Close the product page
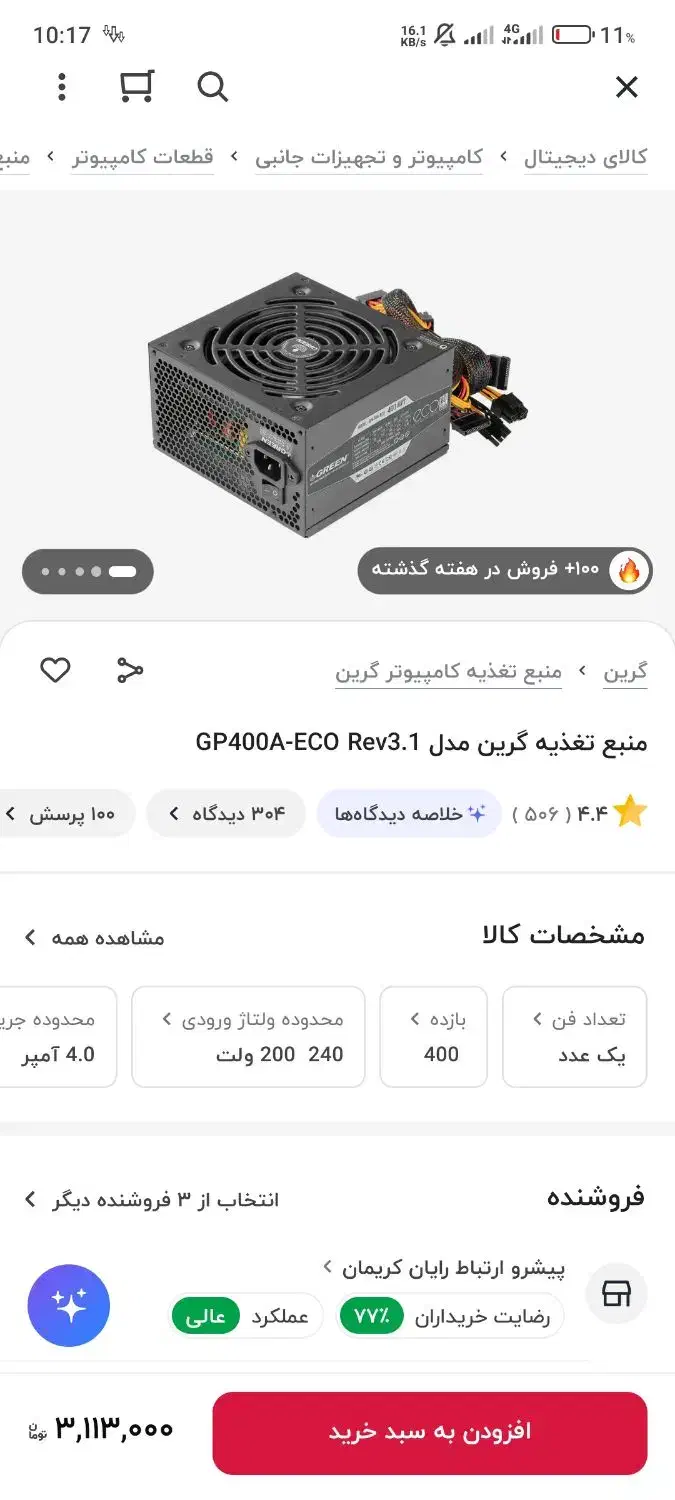 [626, 88]
